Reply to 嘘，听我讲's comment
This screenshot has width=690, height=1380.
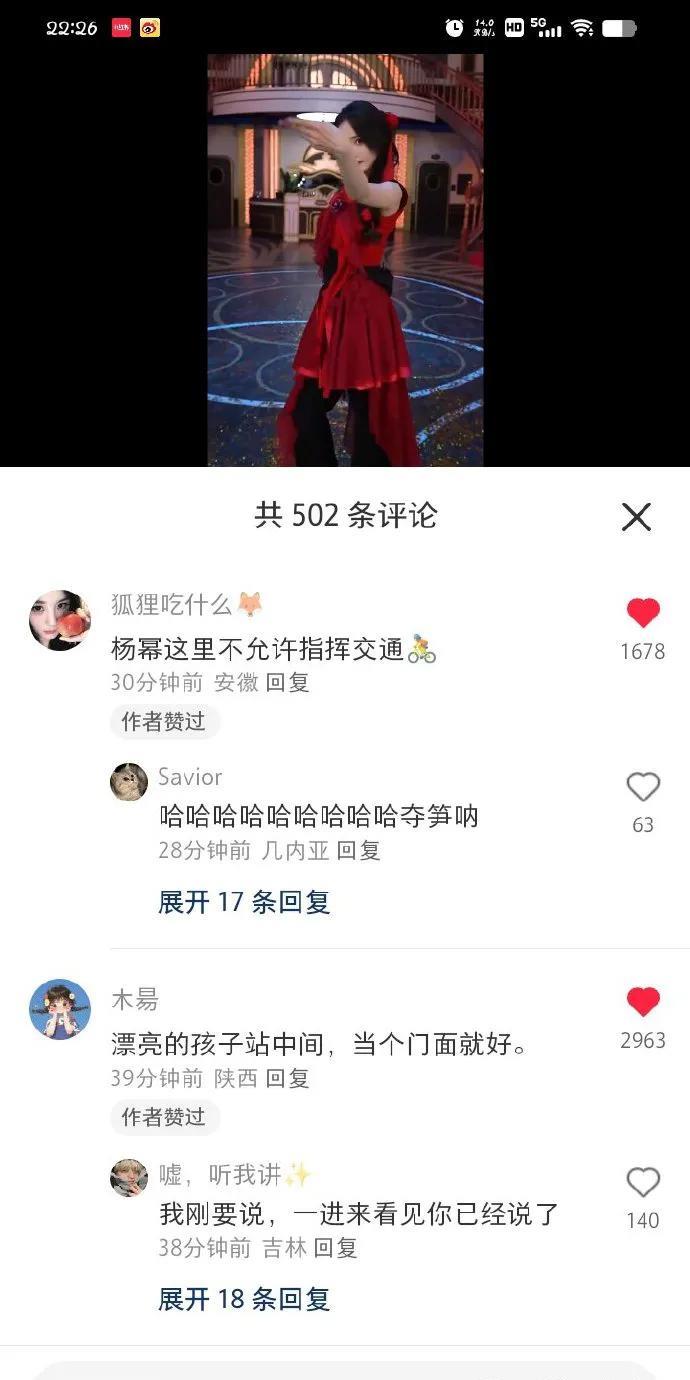[335, 1248]
